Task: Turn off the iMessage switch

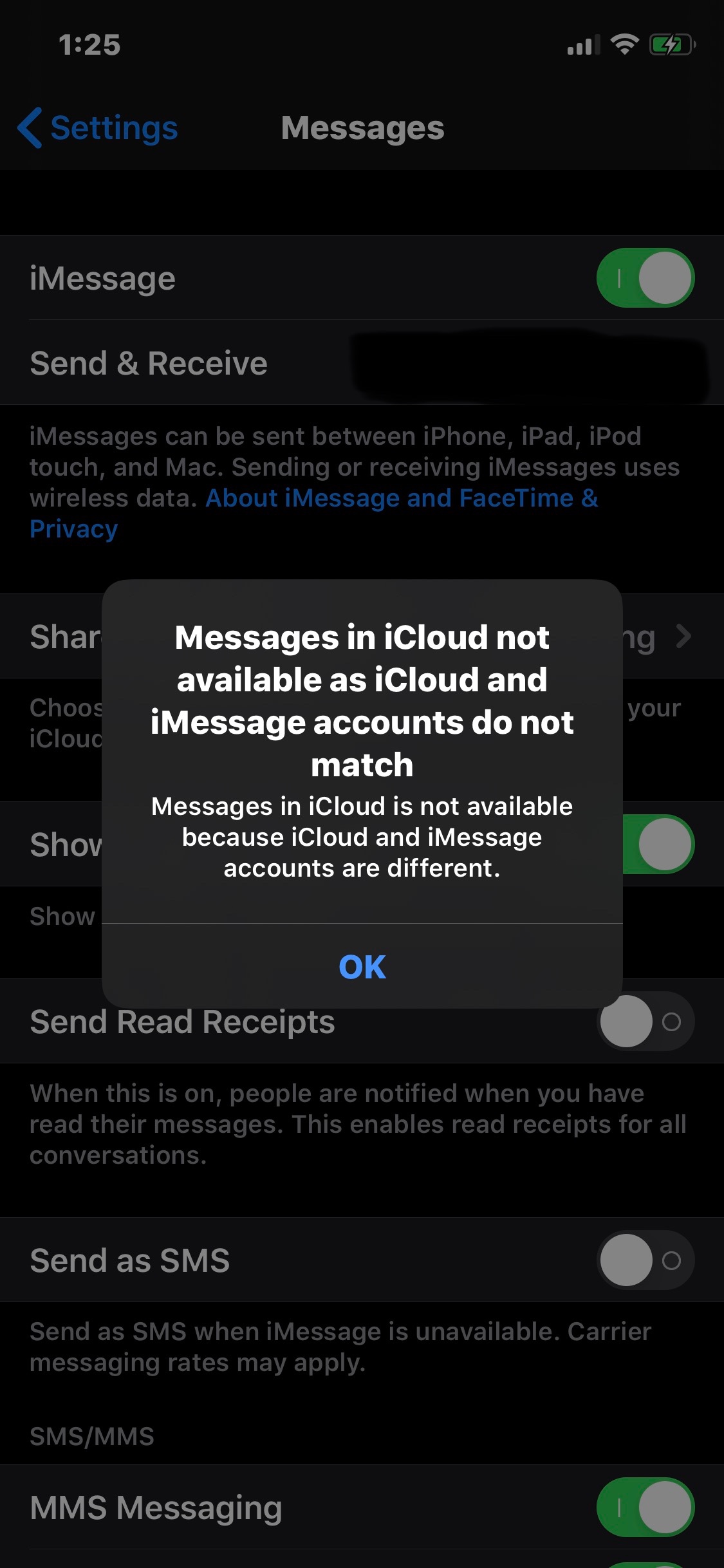Action: tap(645, 278)
